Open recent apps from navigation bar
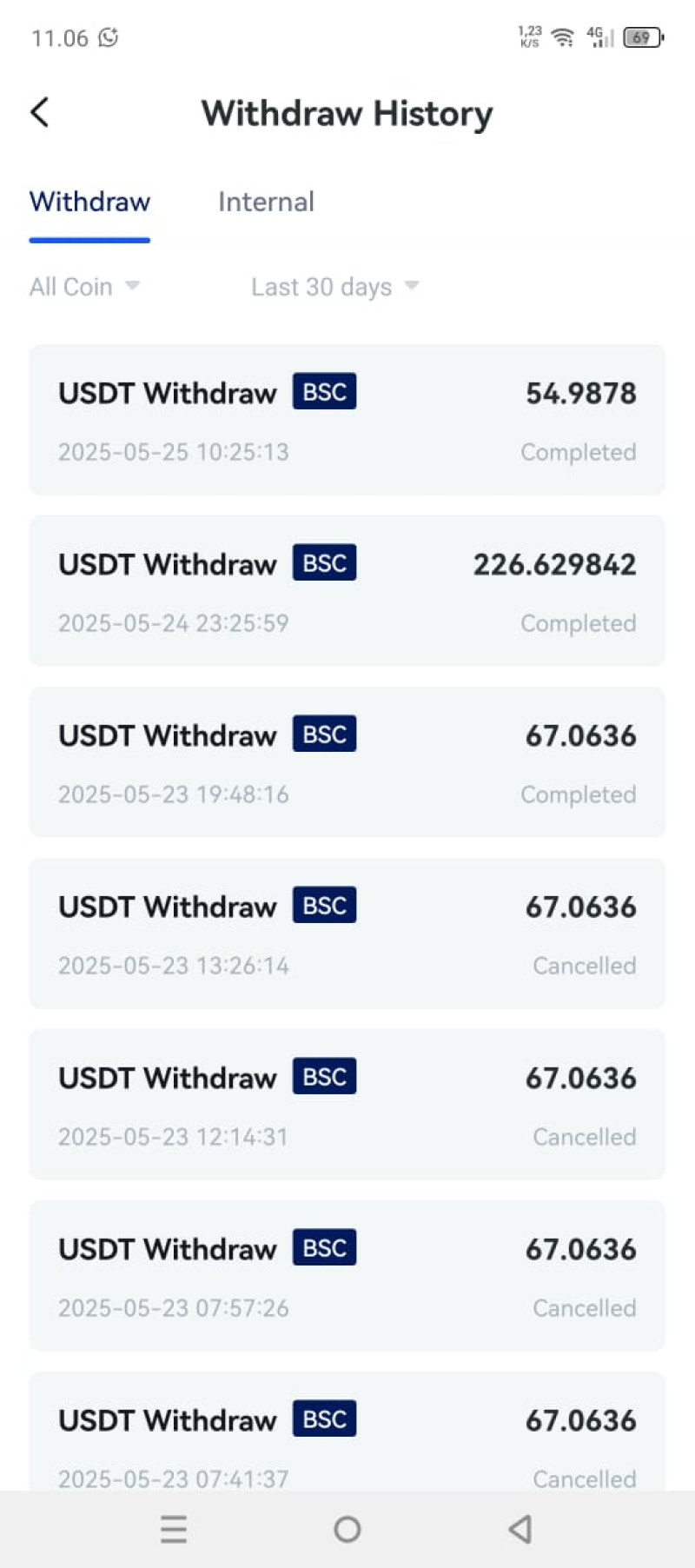695x1568 pixels. point(174,1529)
